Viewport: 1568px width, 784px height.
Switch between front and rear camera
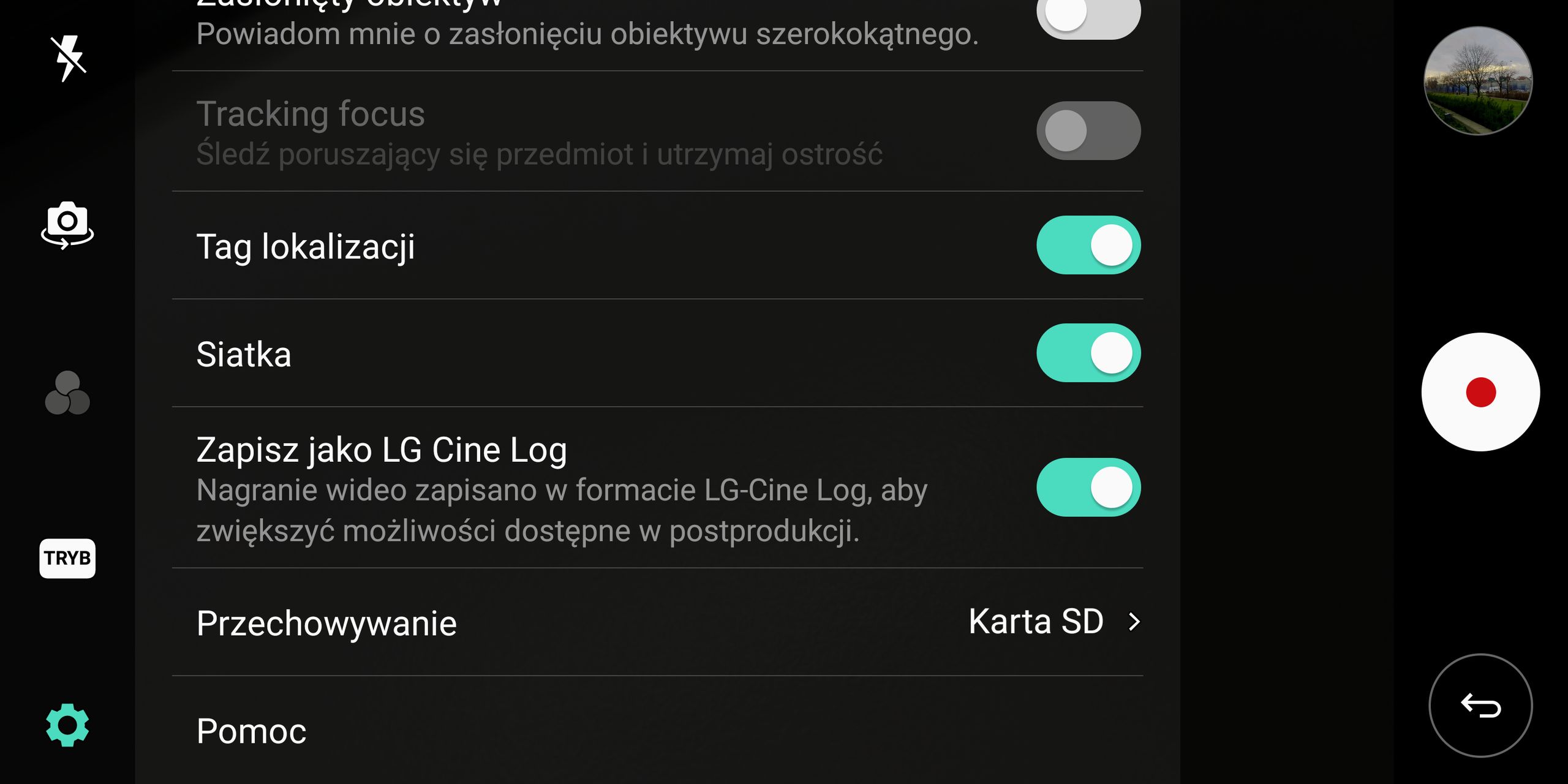67,225
